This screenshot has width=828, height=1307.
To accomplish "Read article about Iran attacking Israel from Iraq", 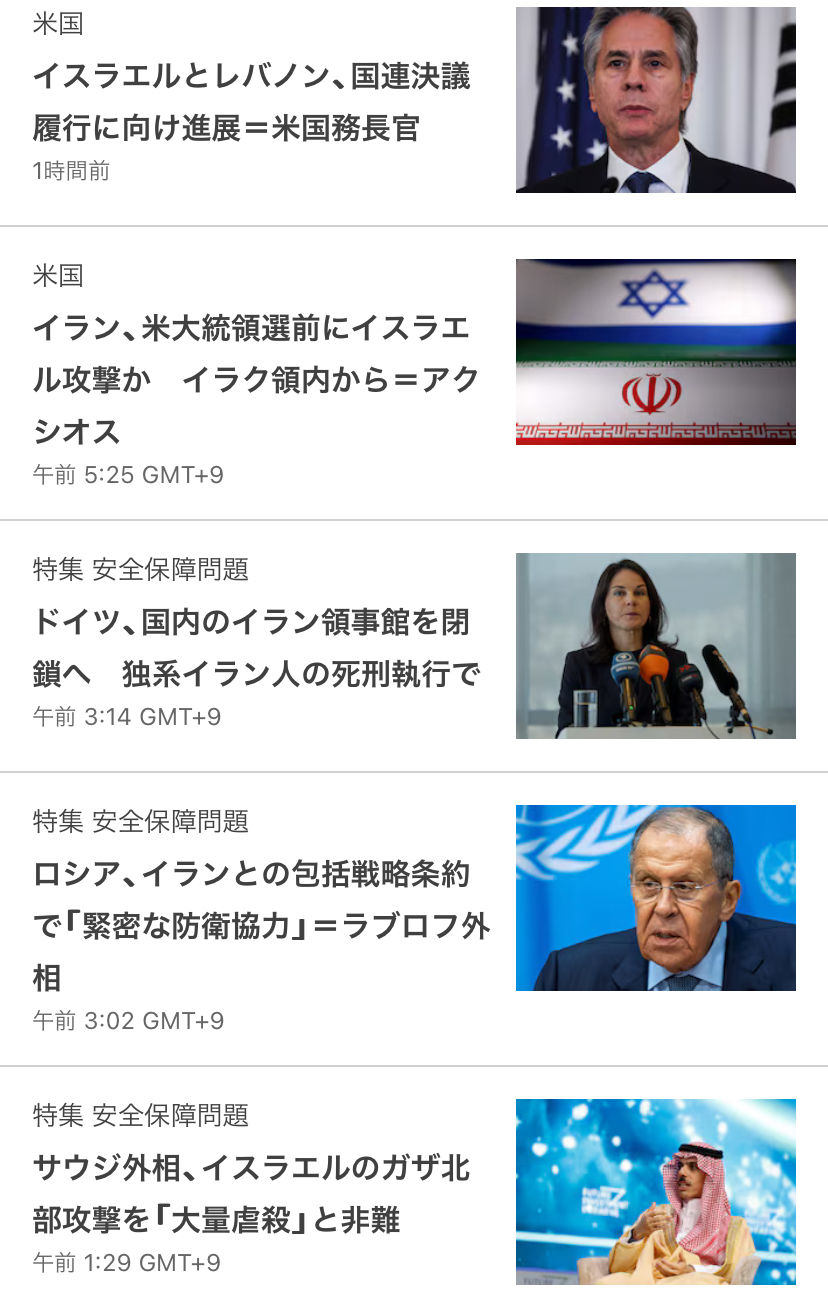I will click(x=255, y=380).
